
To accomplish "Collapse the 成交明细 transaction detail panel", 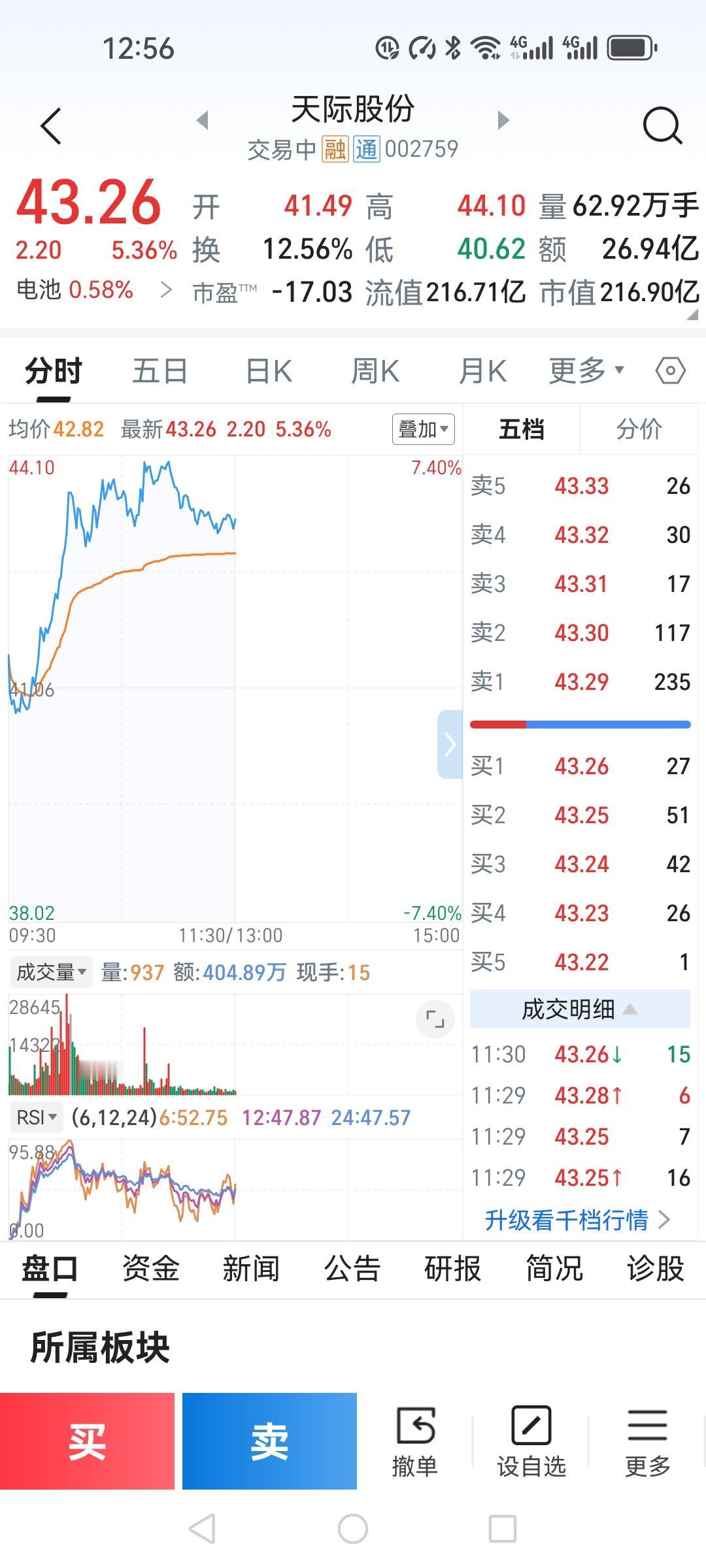I will [631, 1009].
